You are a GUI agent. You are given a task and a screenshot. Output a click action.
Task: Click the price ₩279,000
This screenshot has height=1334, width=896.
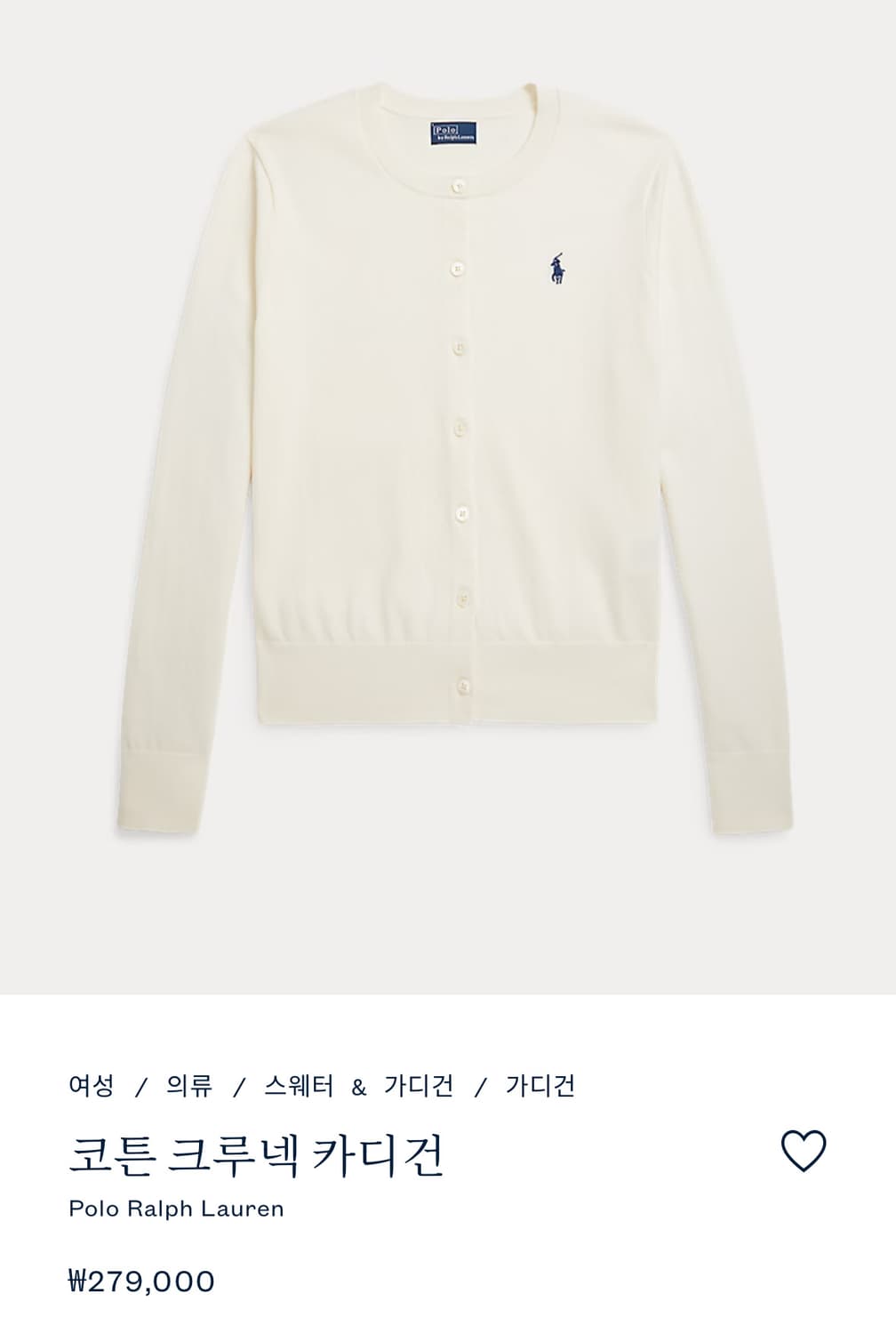pyautogui.click(x=141, y=1282)
